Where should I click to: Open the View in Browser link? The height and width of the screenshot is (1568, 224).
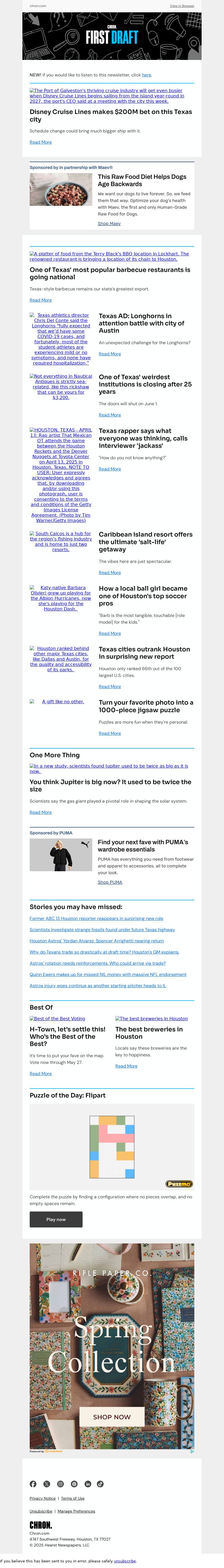pos(182,6)
